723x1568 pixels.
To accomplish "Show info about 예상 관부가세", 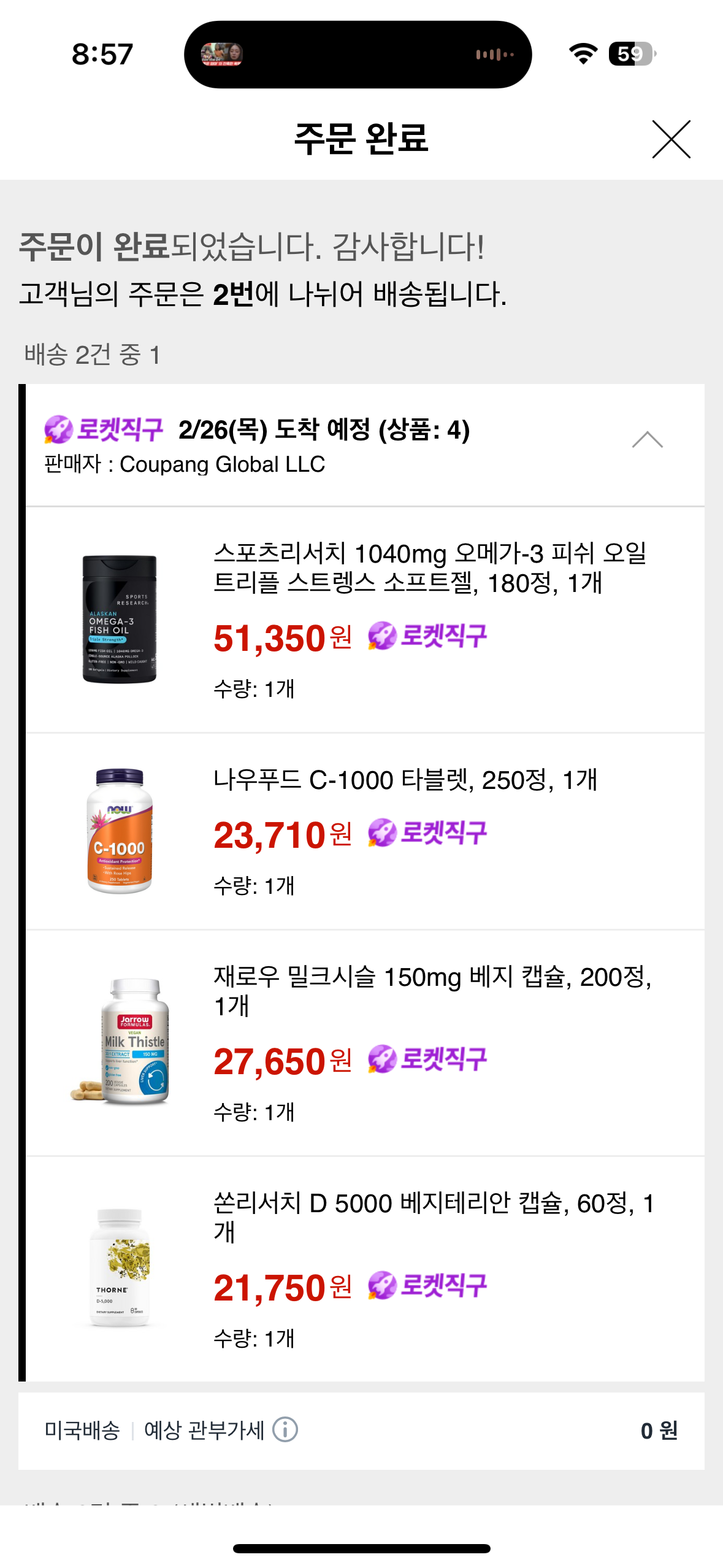I will tap(285, 1429).
